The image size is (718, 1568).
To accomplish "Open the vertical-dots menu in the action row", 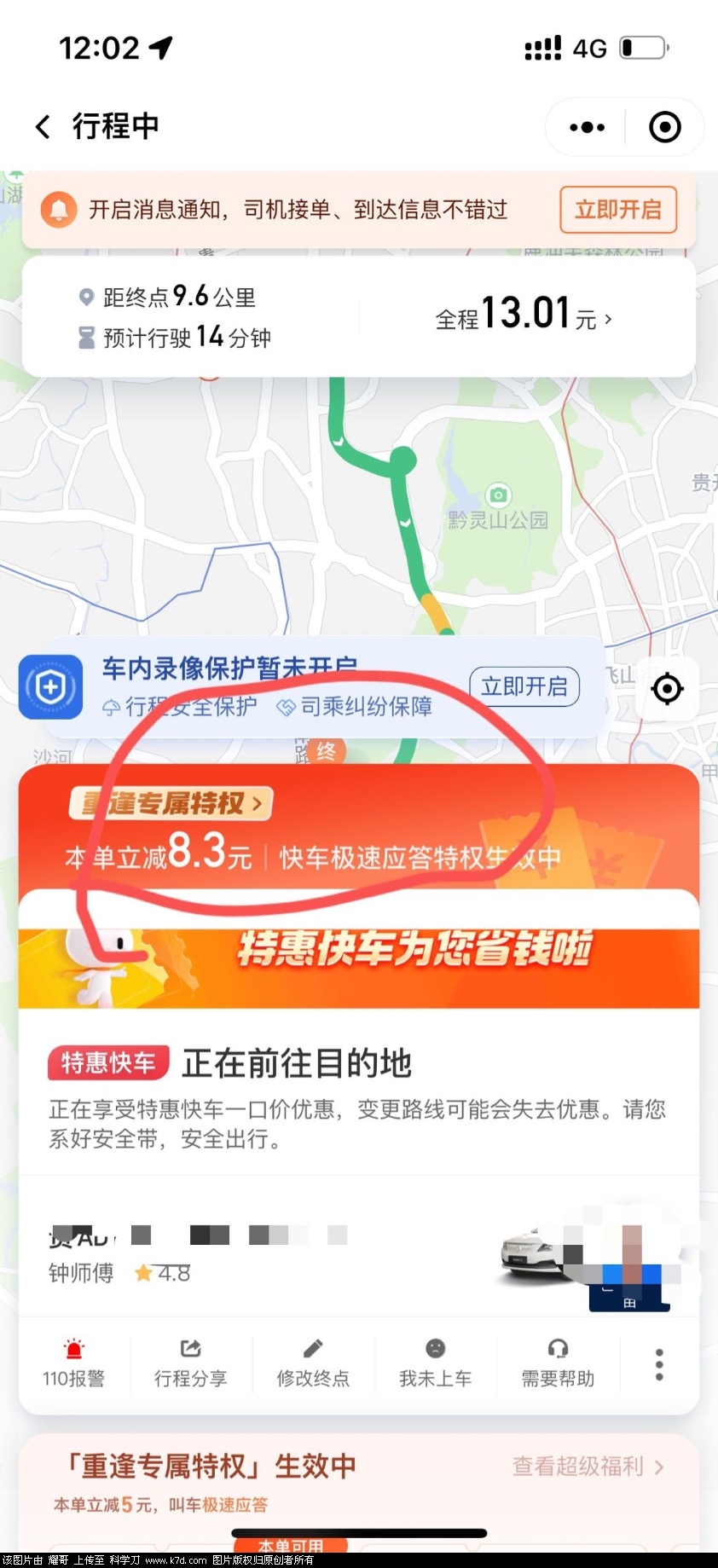I will point(659,1364).
